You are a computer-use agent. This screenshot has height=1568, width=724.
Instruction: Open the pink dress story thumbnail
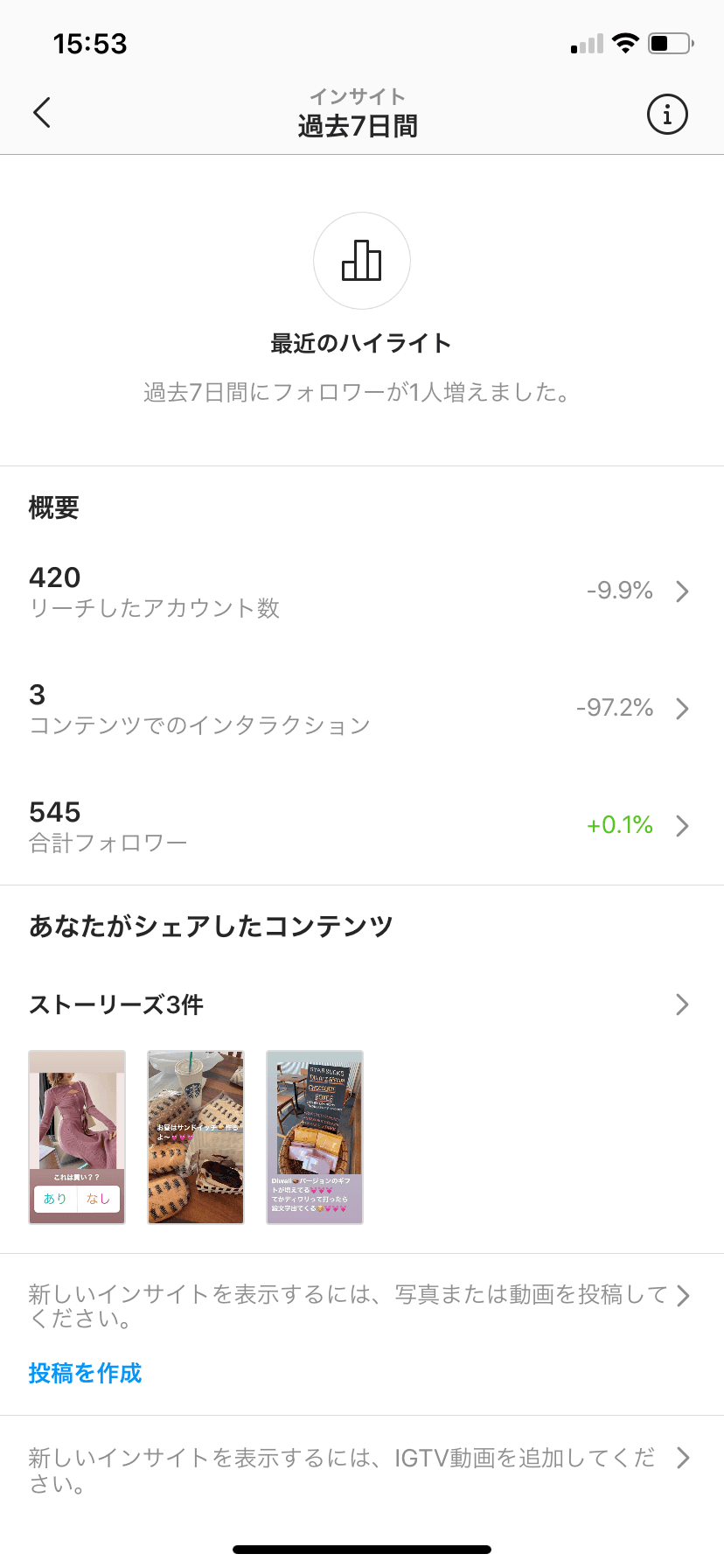(x=77, y=1137)
